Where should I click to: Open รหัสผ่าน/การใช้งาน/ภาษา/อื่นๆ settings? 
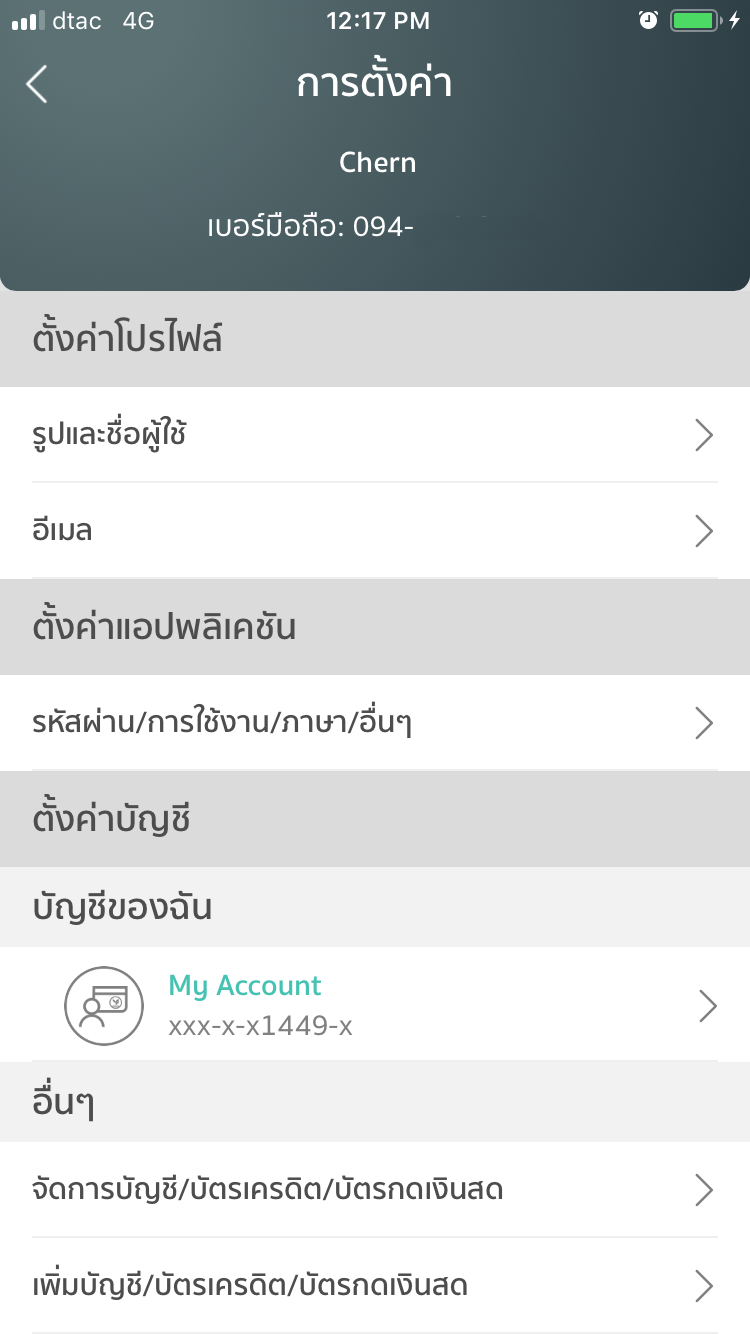(374, 723)
